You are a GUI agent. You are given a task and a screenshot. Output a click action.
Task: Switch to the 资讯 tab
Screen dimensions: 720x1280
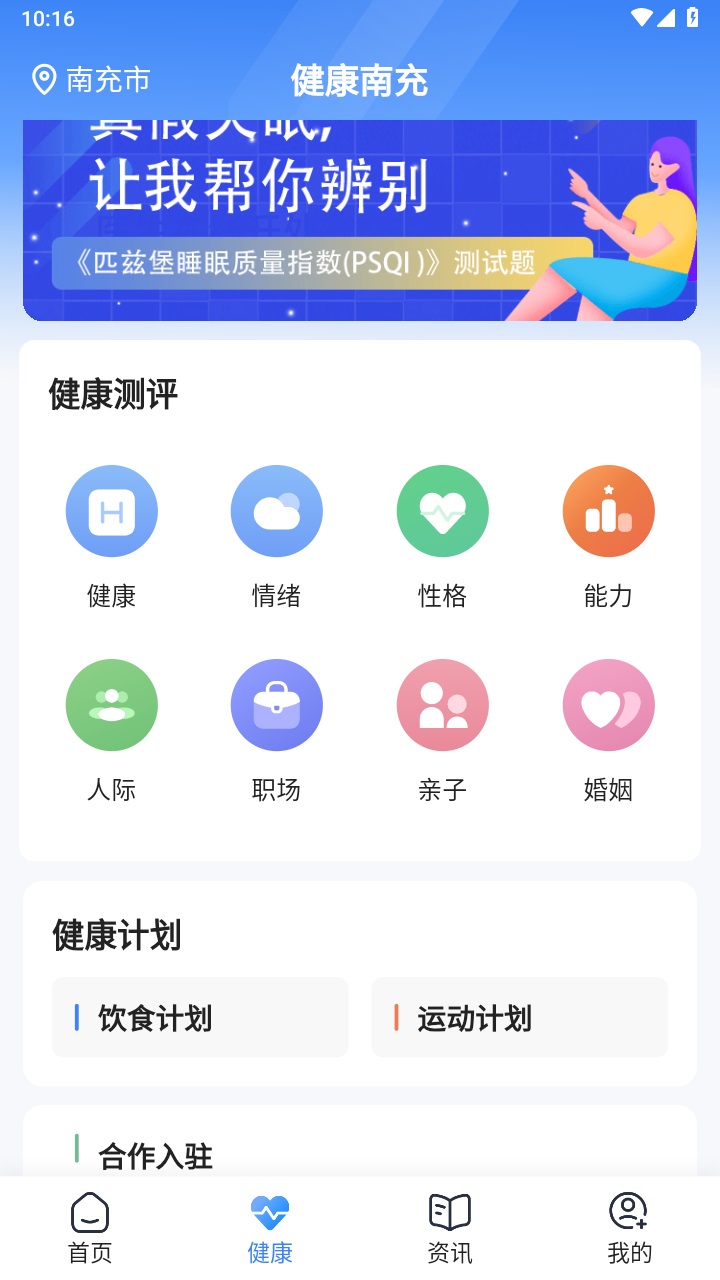pos(450,1228)
